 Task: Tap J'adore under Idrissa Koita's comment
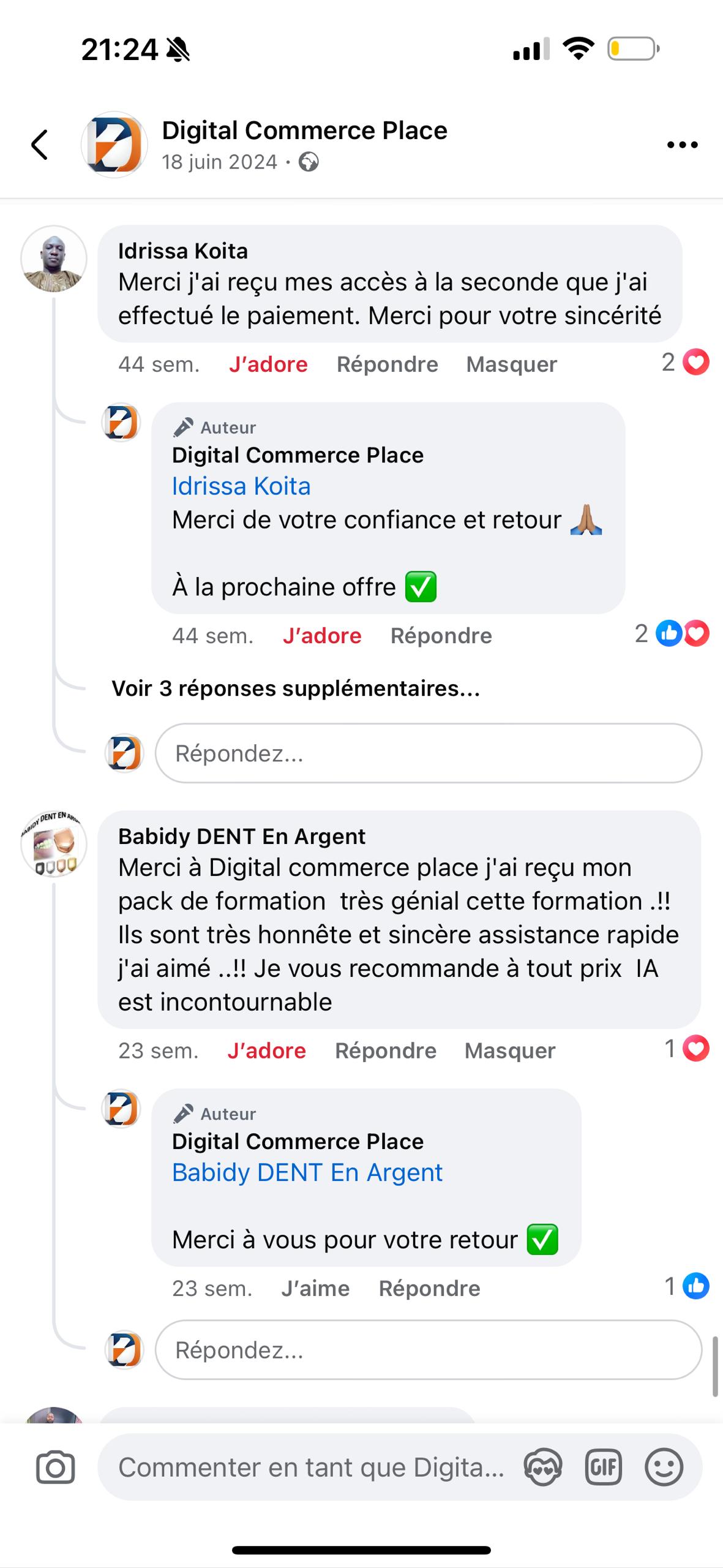(268, 364)
